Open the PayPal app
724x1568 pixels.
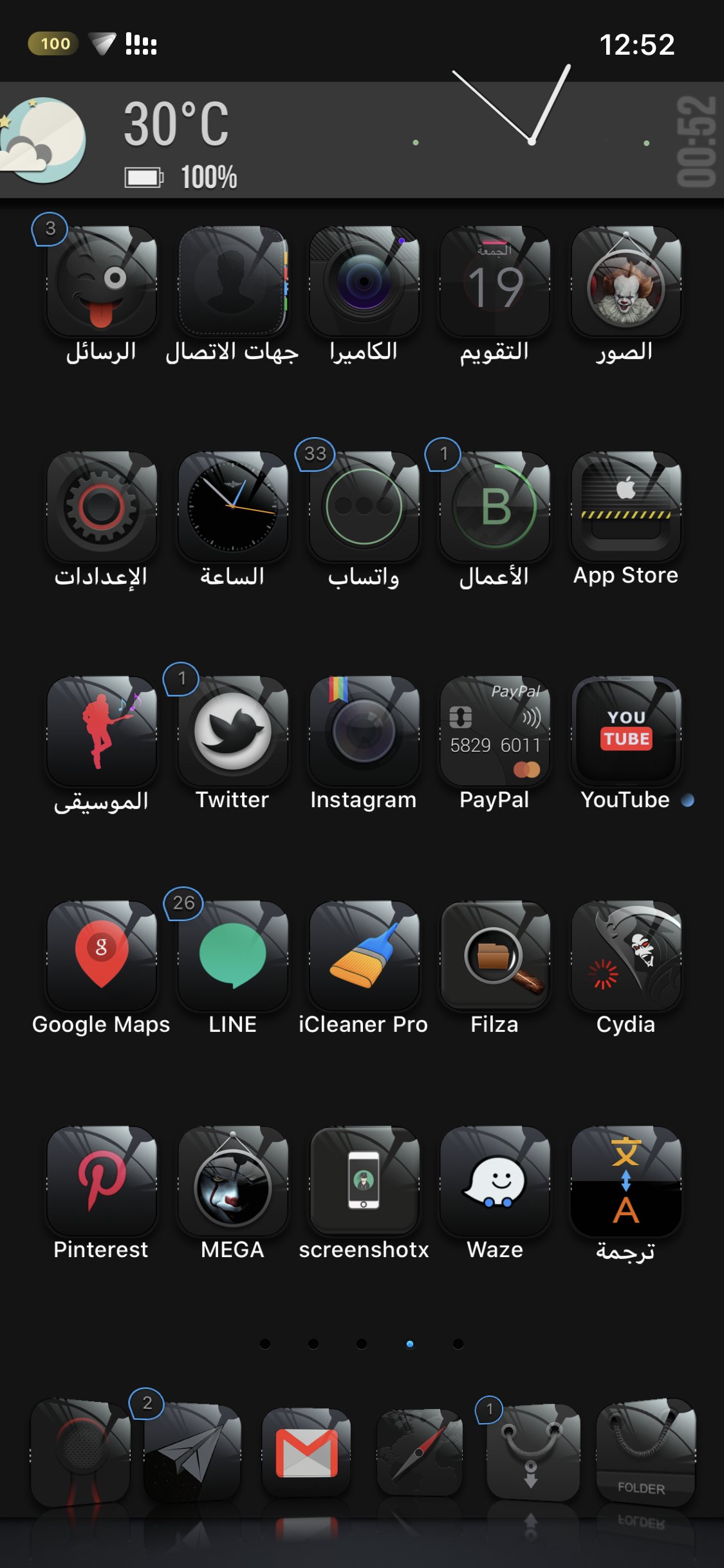[494, 731]
